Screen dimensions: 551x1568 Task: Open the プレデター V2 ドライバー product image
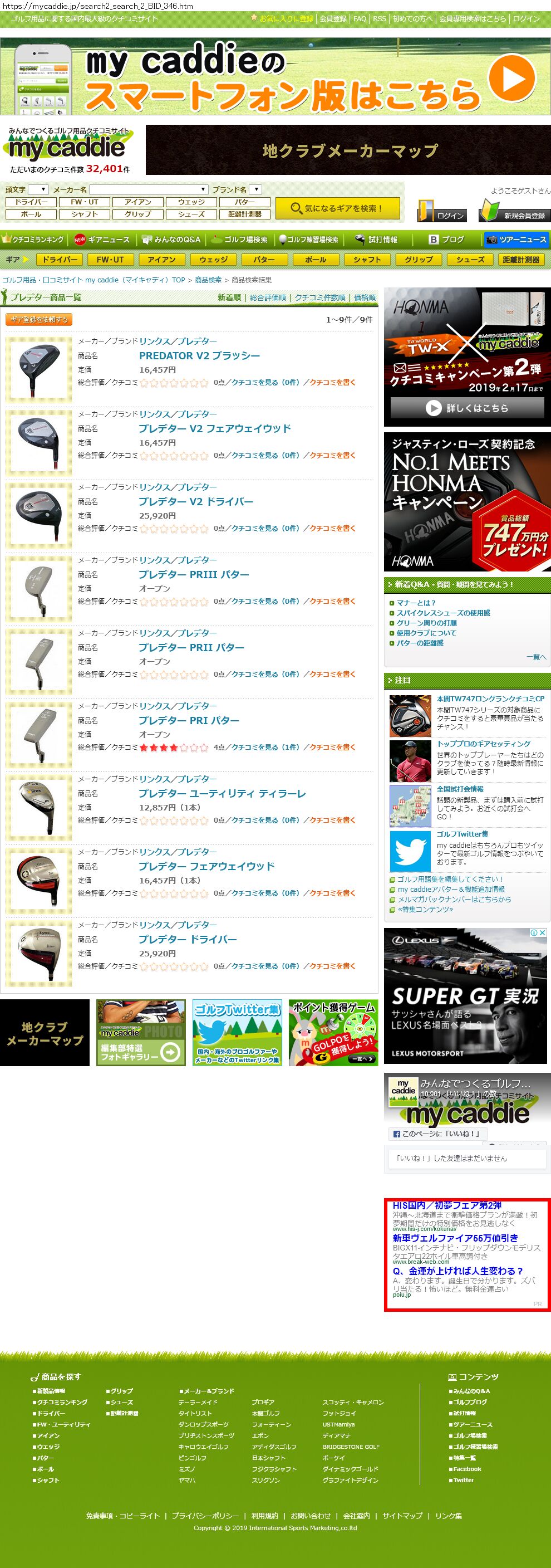(39, 515)
